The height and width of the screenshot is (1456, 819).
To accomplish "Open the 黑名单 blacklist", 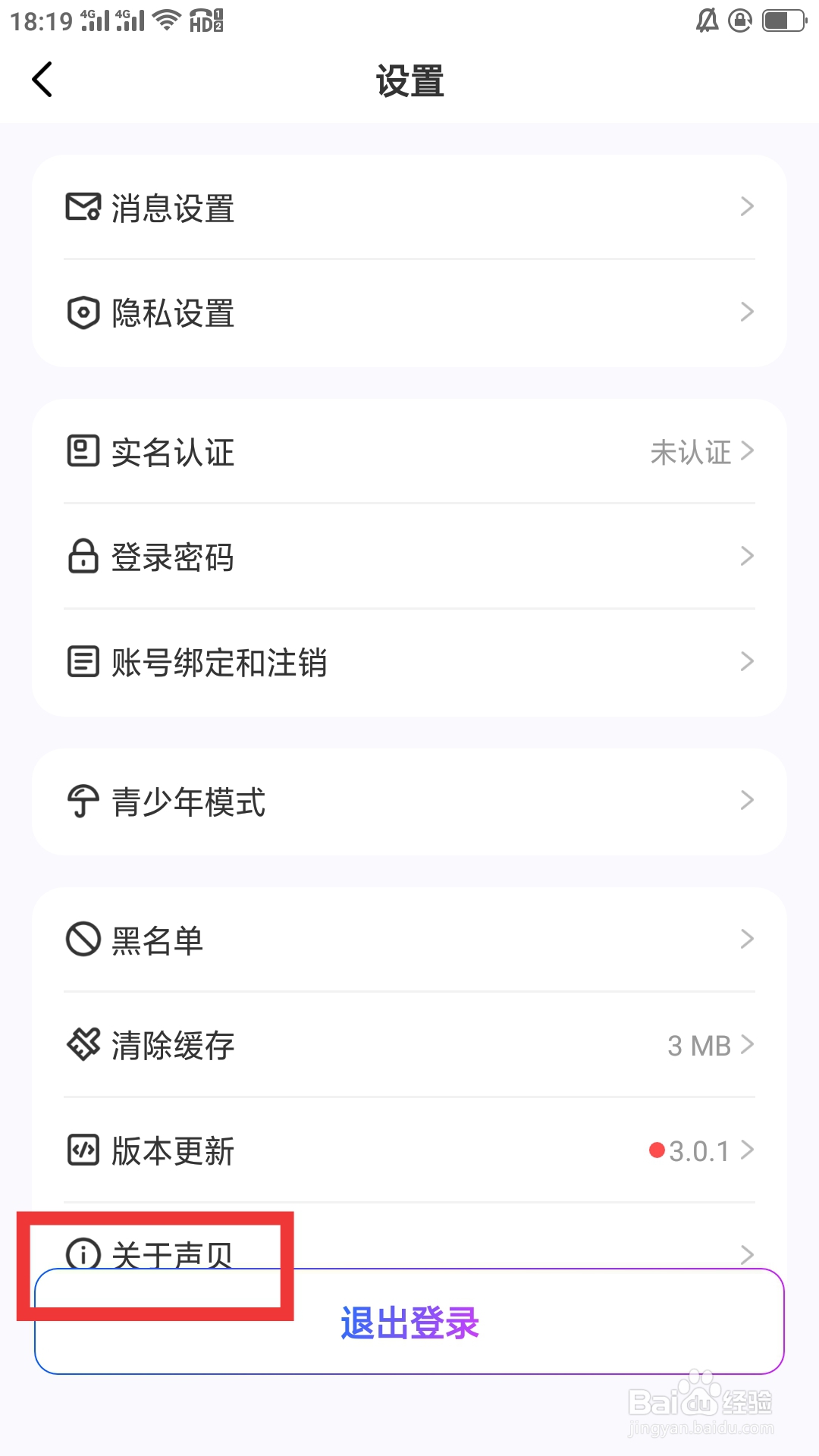I will [409, 940].
